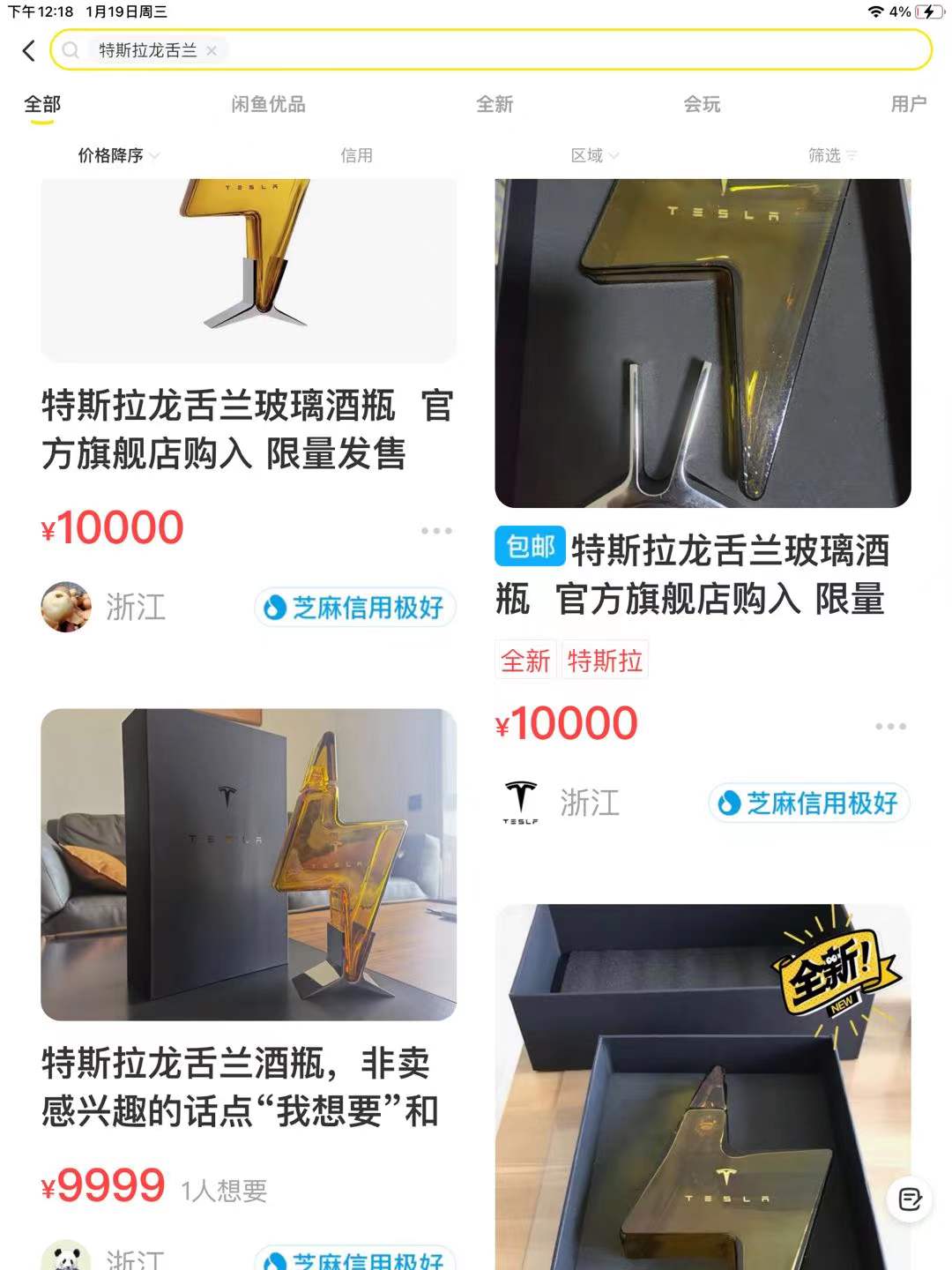This screenshot has height=1270, width=952.
Task: View the seller with the Tesla logo avatar
Action: tap(520, 803)
